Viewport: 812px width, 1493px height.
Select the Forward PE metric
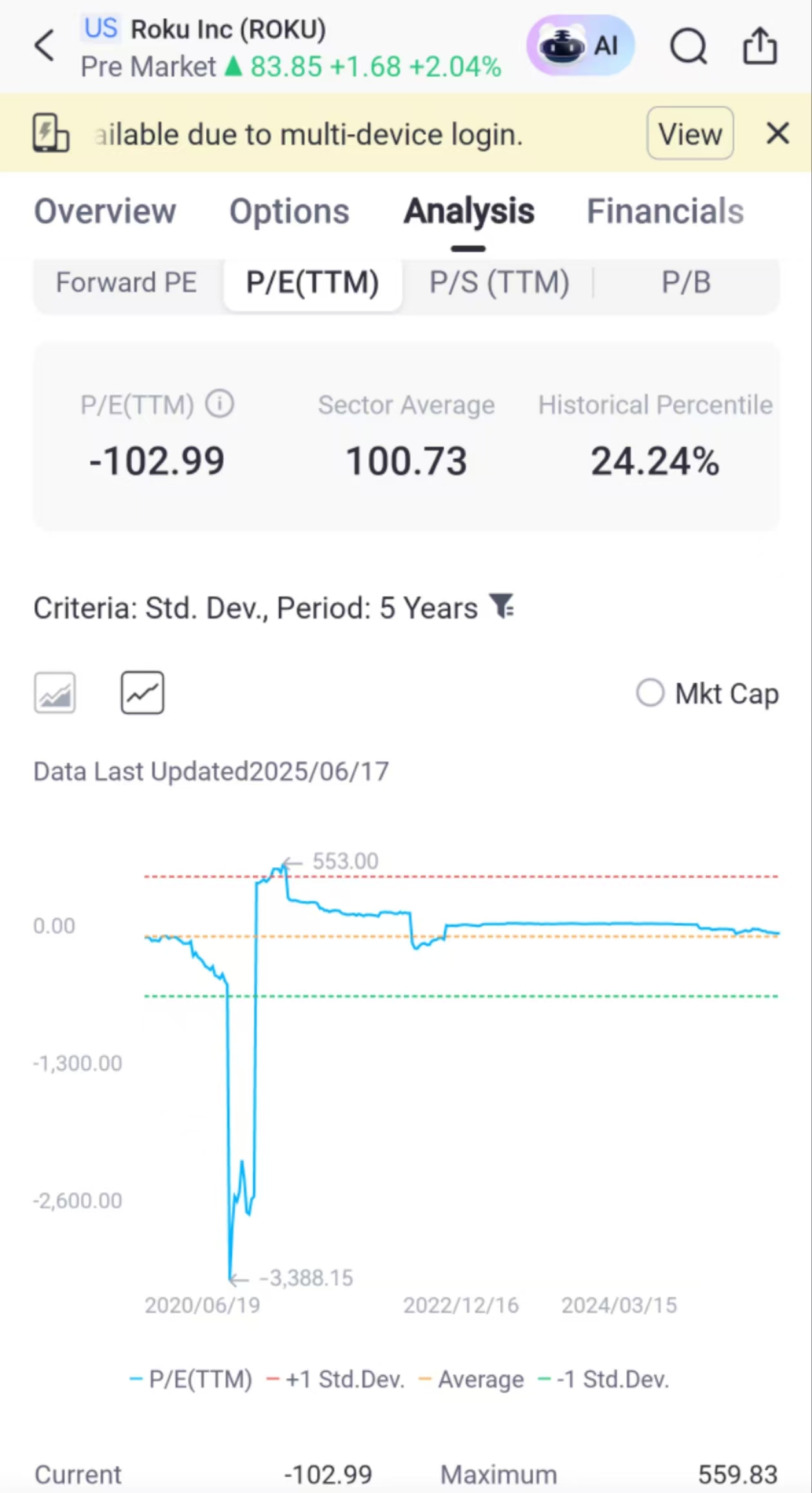click(x=126, y=283)
